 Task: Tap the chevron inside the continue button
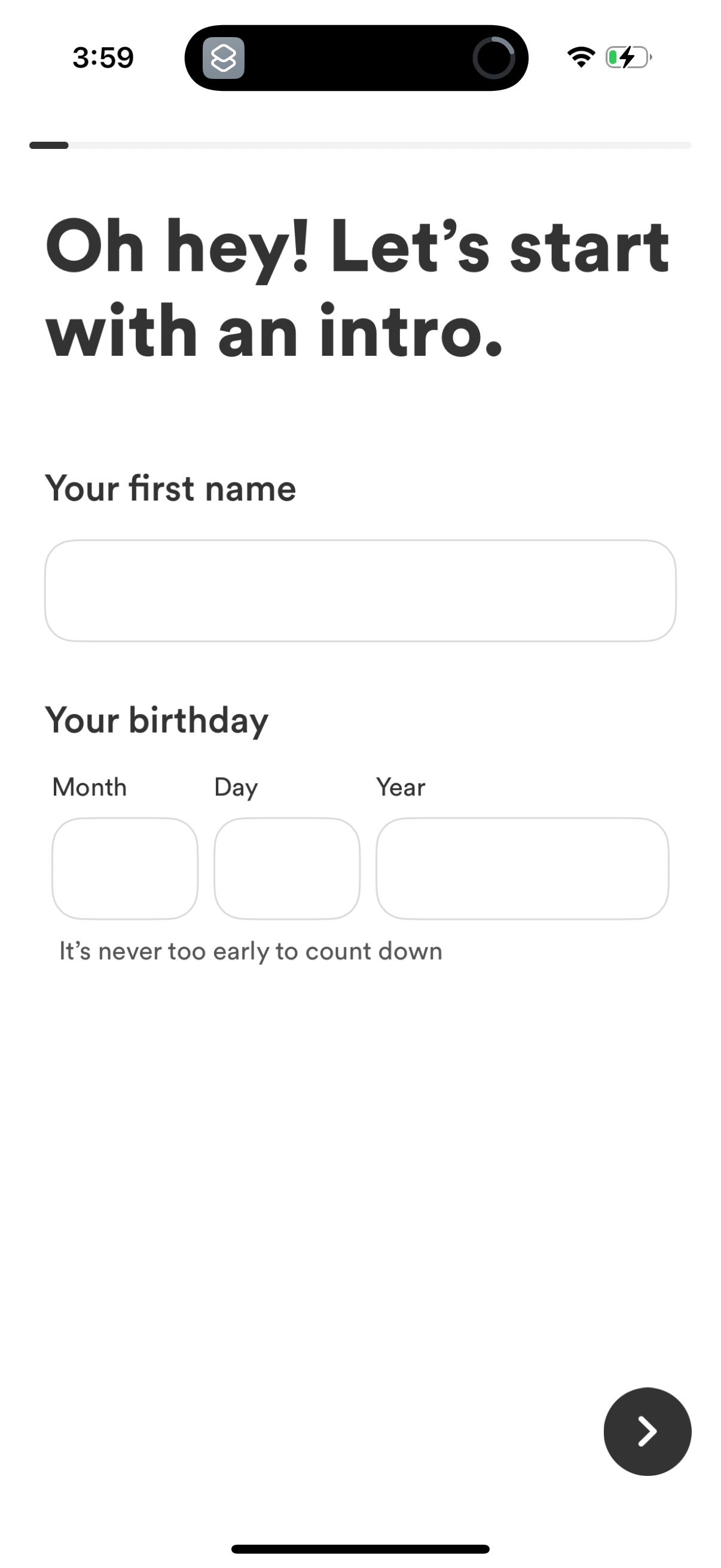point(647,1432)
